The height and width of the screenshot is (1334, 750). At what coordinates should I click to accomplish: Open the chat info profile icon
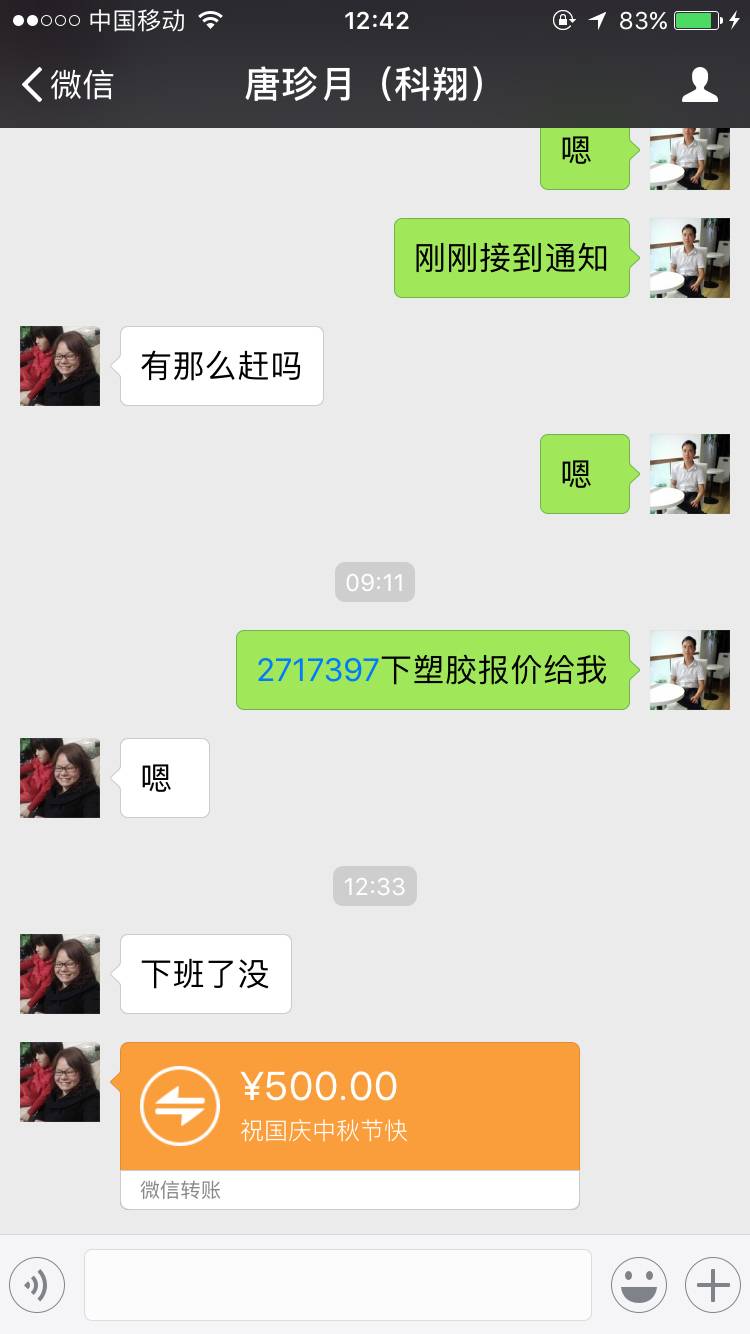click(699, 85)
